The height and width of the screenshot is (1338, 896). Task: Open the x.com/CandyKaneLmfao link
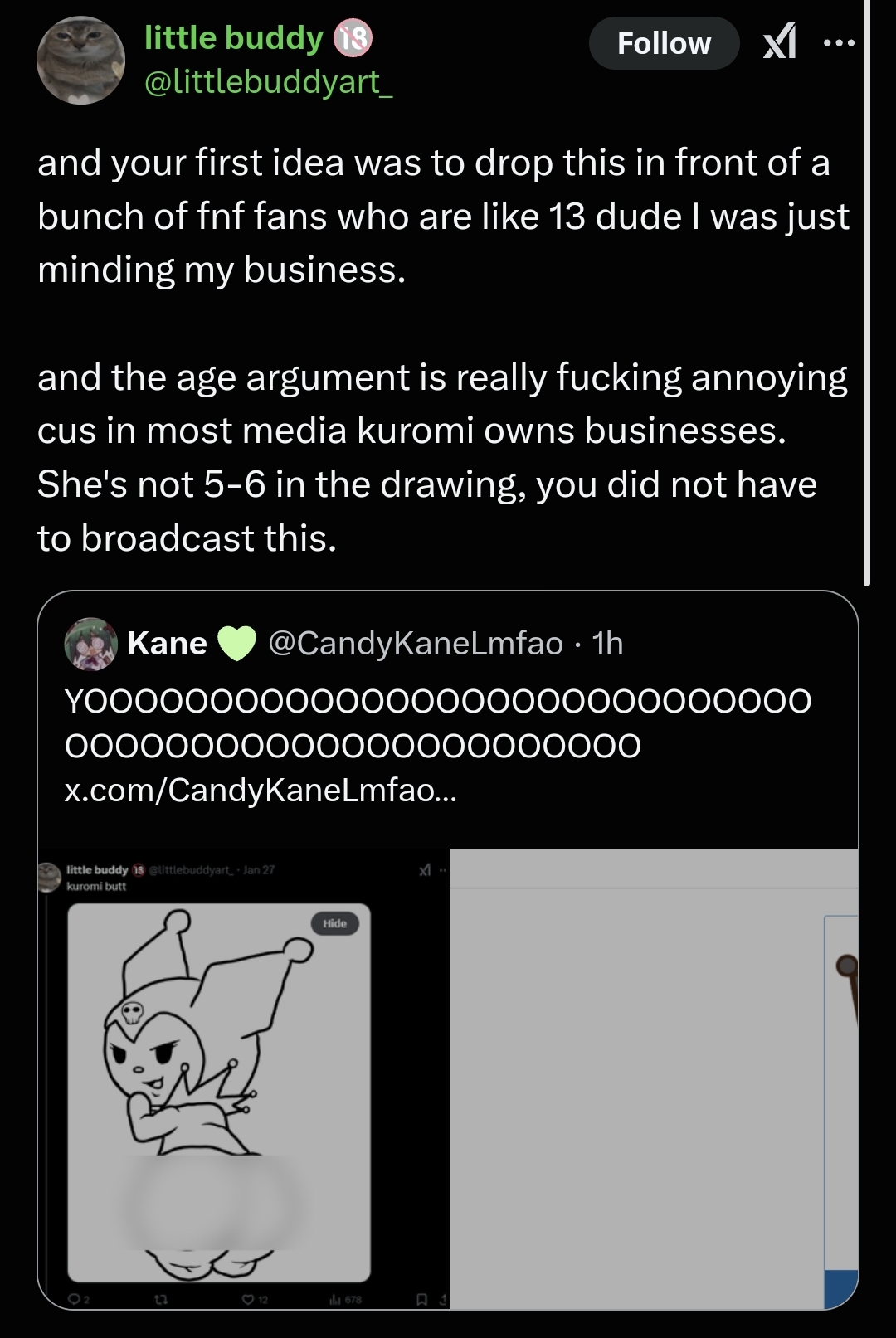click(x=260, y=791)
